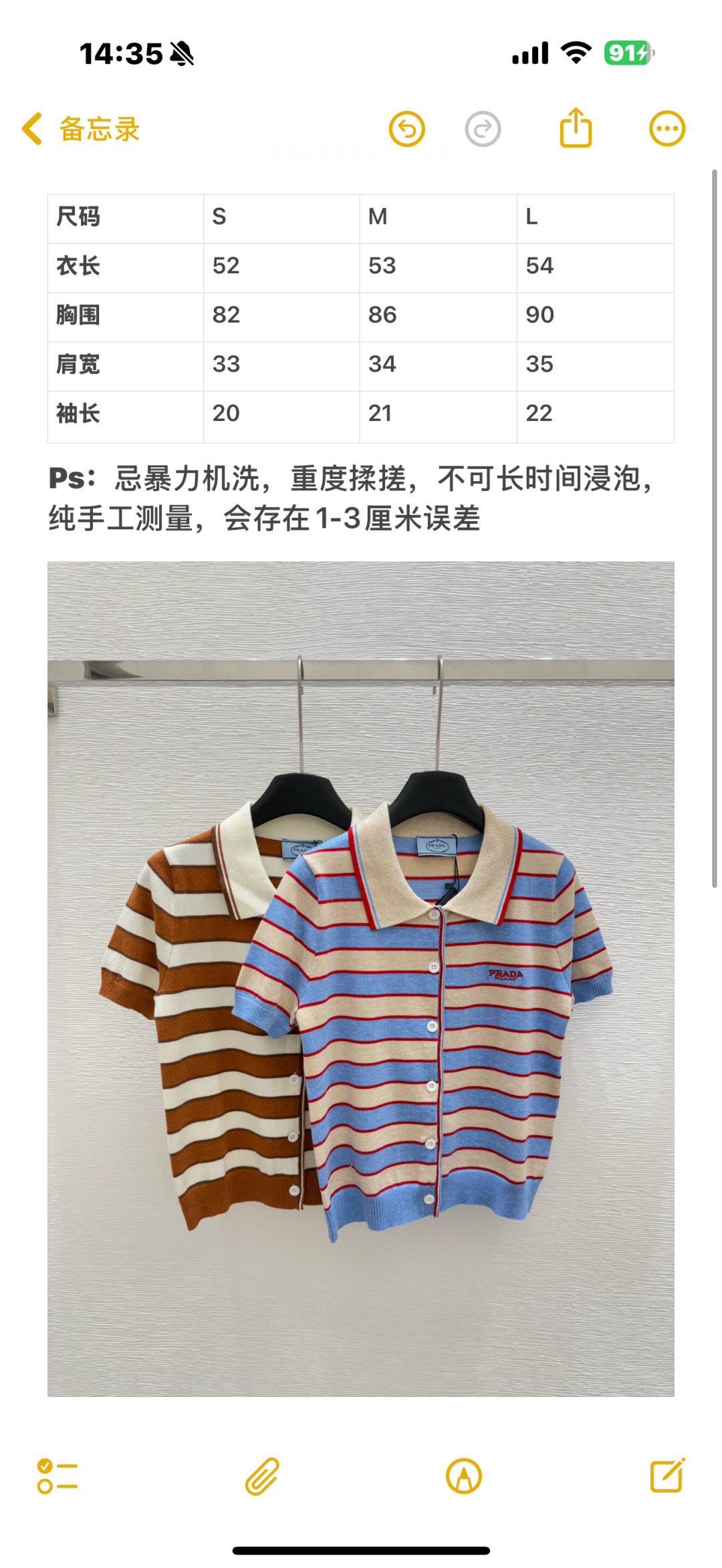This screenshot has width=722, height=1568.
Task: Compose a new note
Action: pyautogui.click(x=667, y=1476)
